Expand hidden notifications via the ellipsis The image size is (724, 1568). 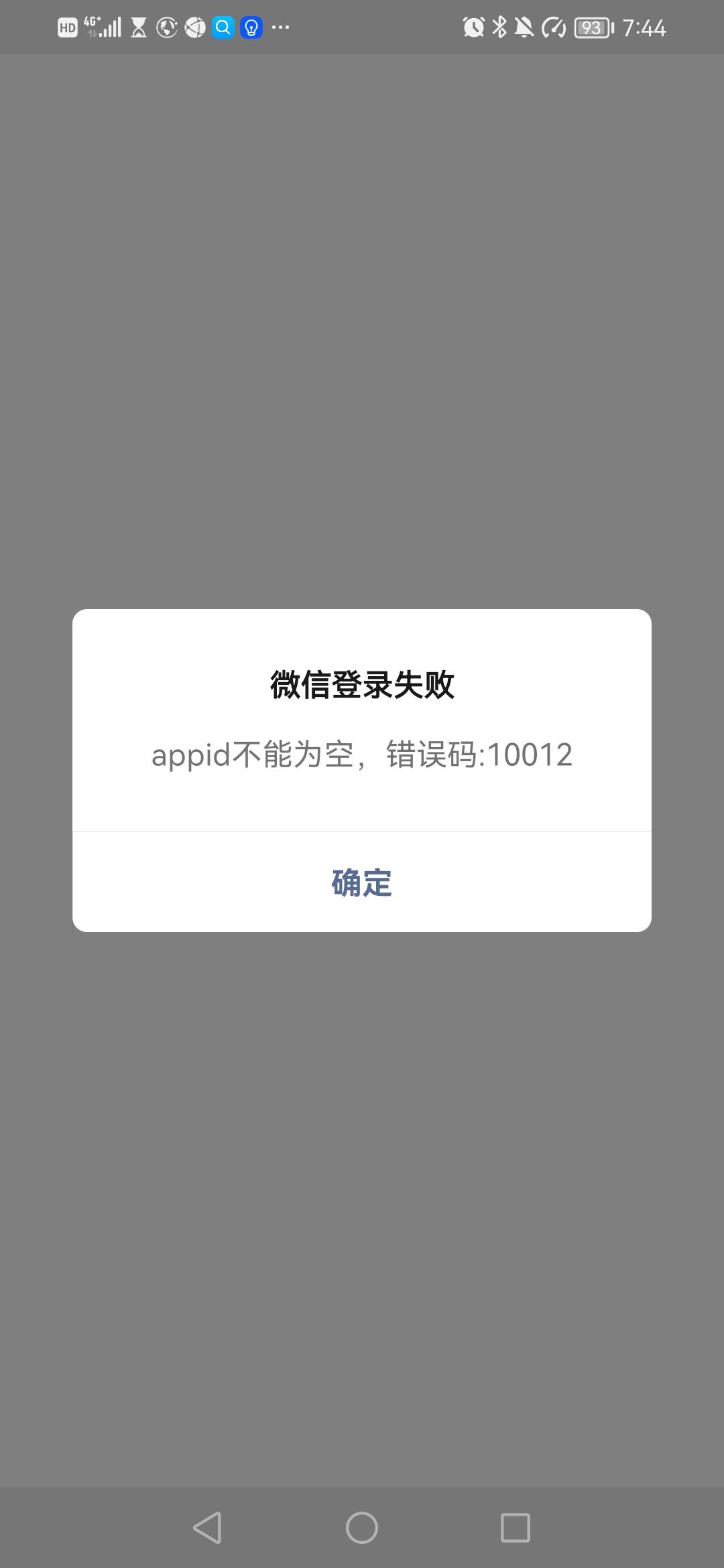coord(281,27)
